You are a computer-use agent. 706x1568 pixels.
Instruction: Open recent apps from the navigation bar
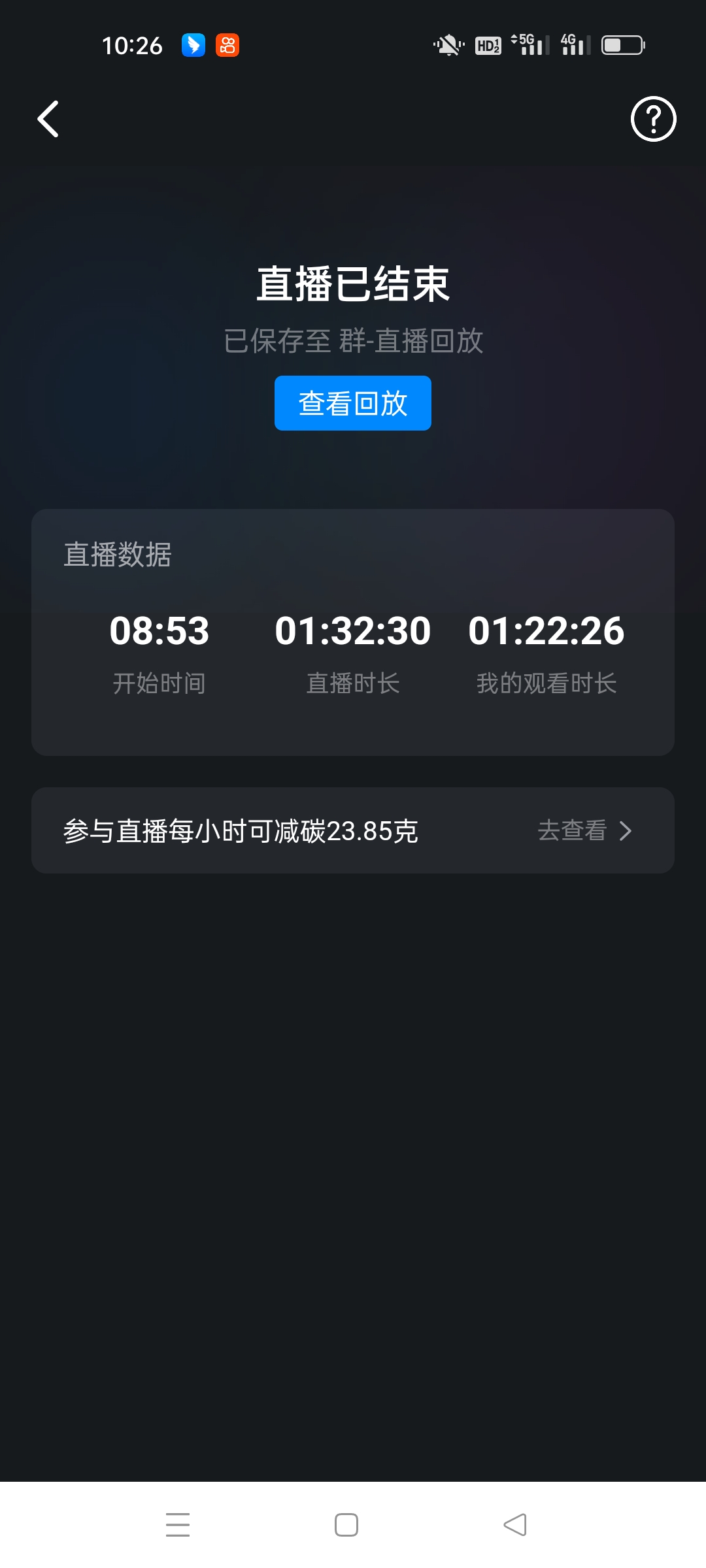178,1525
